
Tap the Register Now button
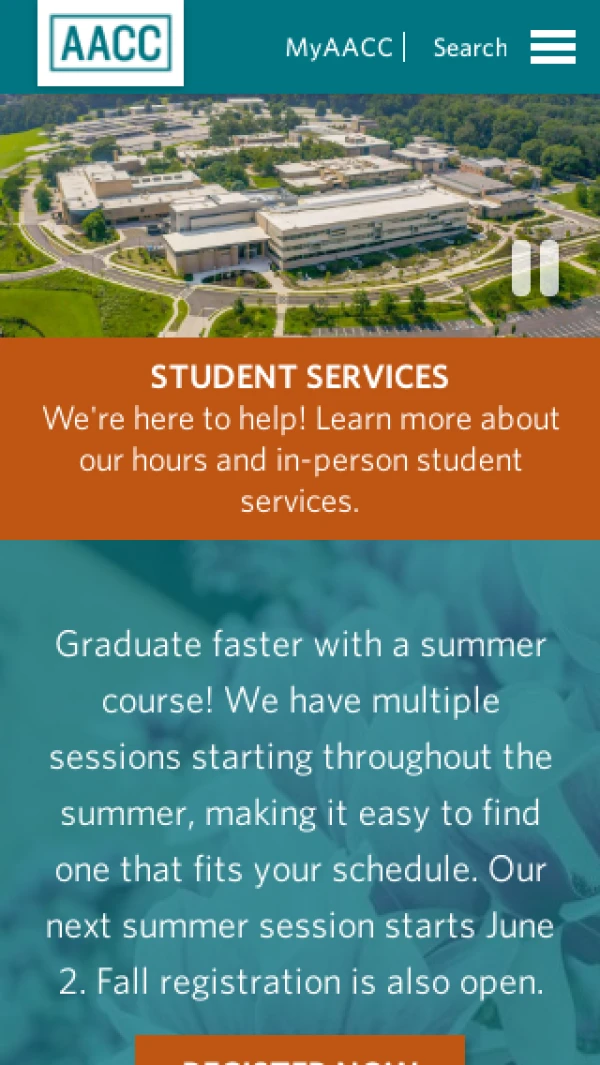300,1052
